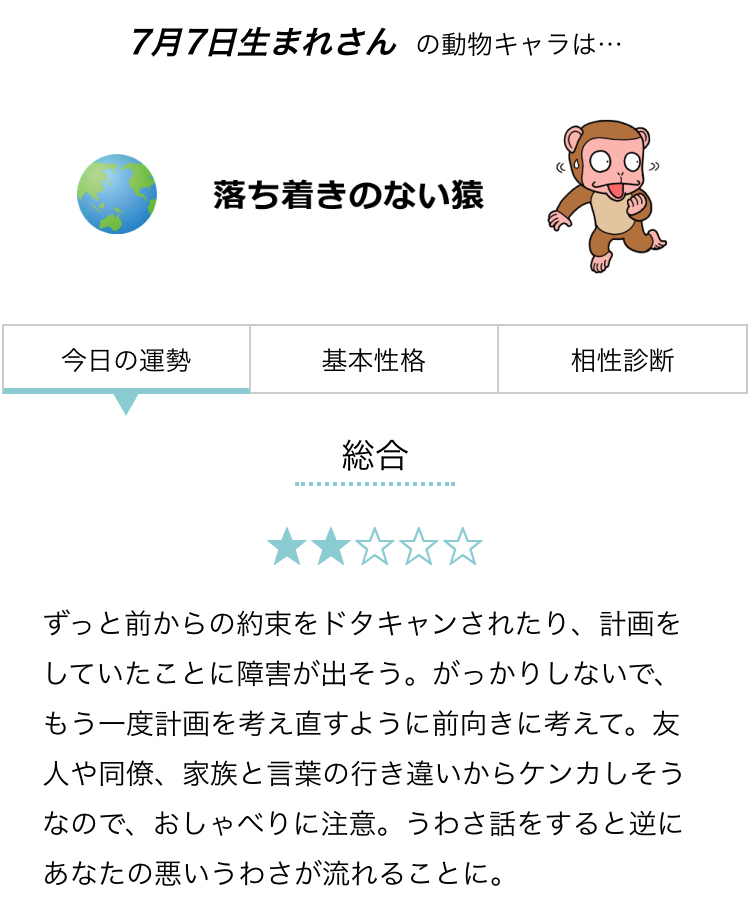Open the 相性診断 tab
The height and width of the screenshot is (909, 750).
pyautogui.click(x=622, y=360)
